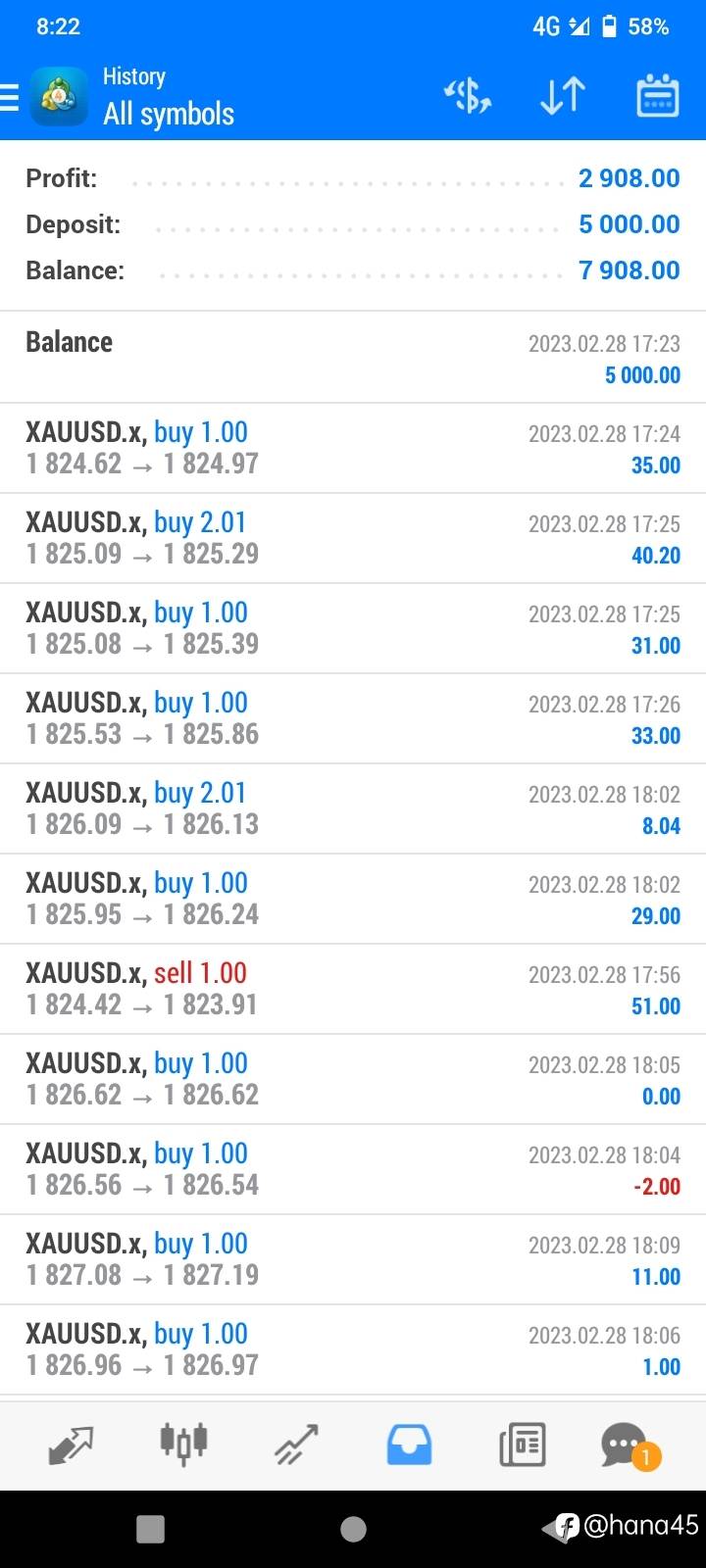Pick a date range with calendar icon

click(x=657, y=96)
